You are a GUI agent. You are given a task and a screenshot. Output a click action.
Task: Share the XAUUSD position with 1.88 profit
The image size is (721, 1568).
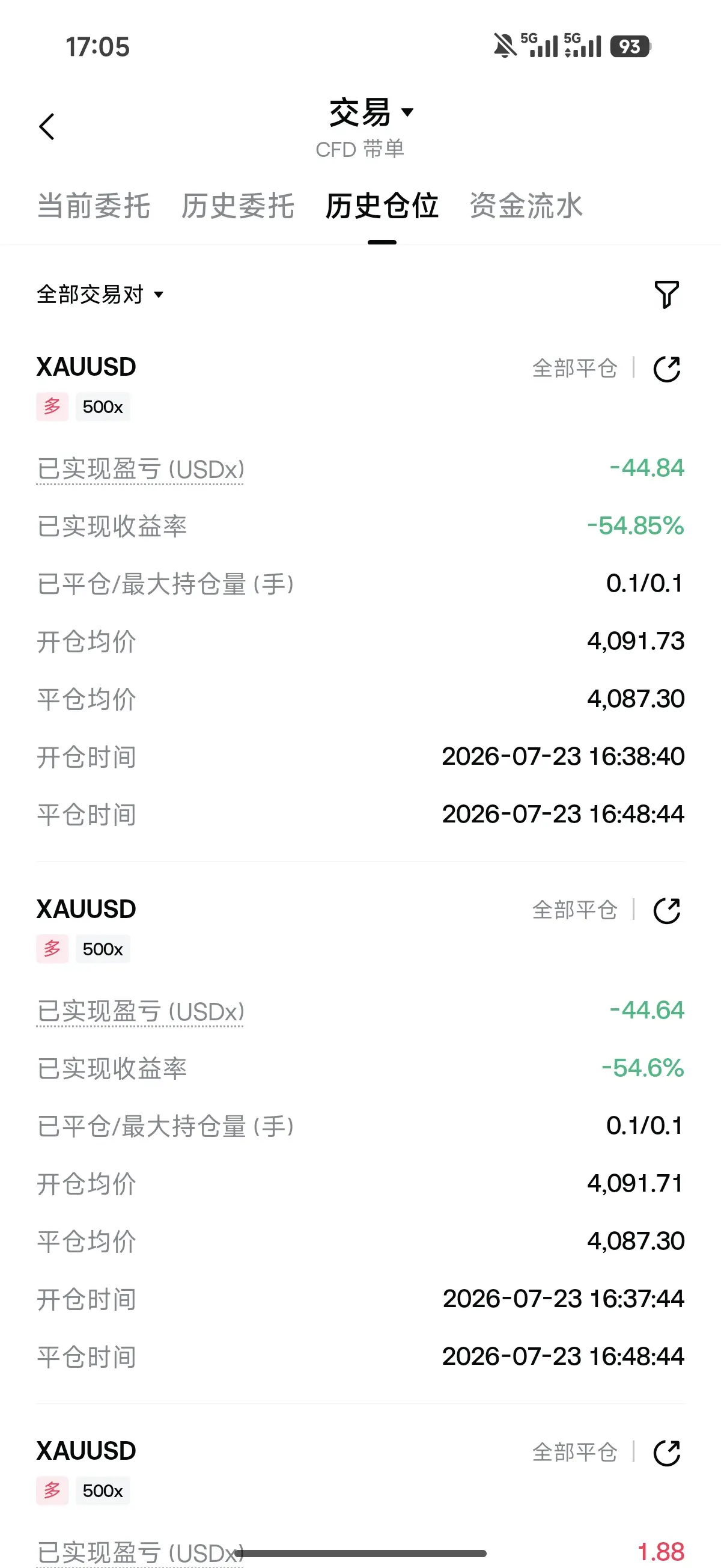tap(666, 1454)
